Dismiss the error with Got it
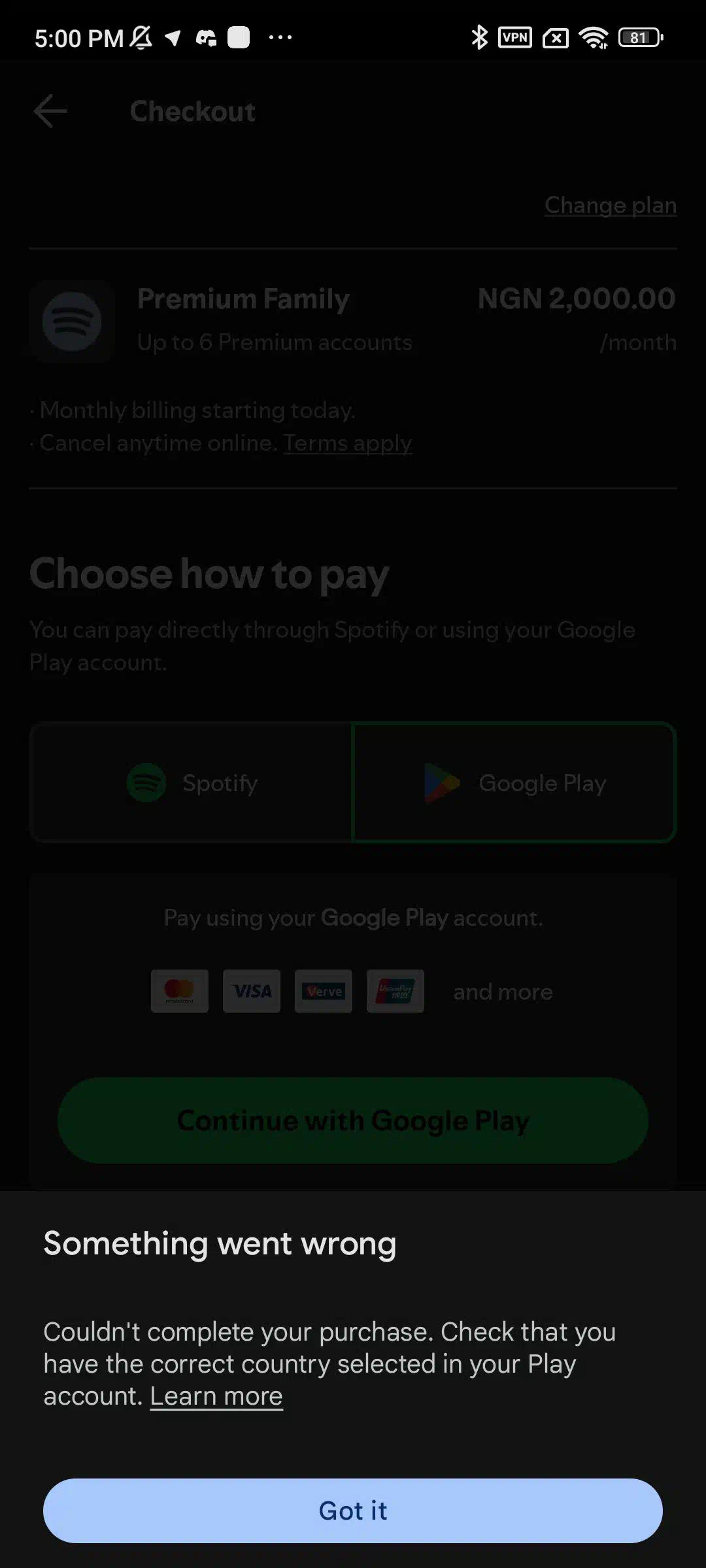The image size is (706, 1568). pyautogui.click(x=353, y=1511)
